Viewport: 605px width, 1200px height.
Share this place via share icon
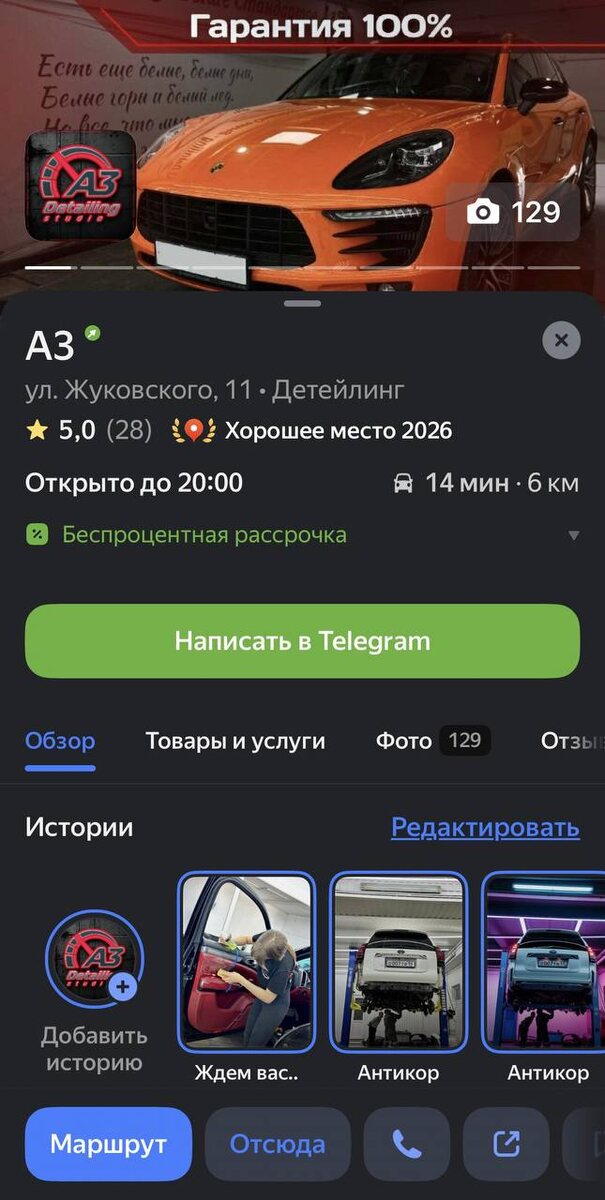[506, 1144]
